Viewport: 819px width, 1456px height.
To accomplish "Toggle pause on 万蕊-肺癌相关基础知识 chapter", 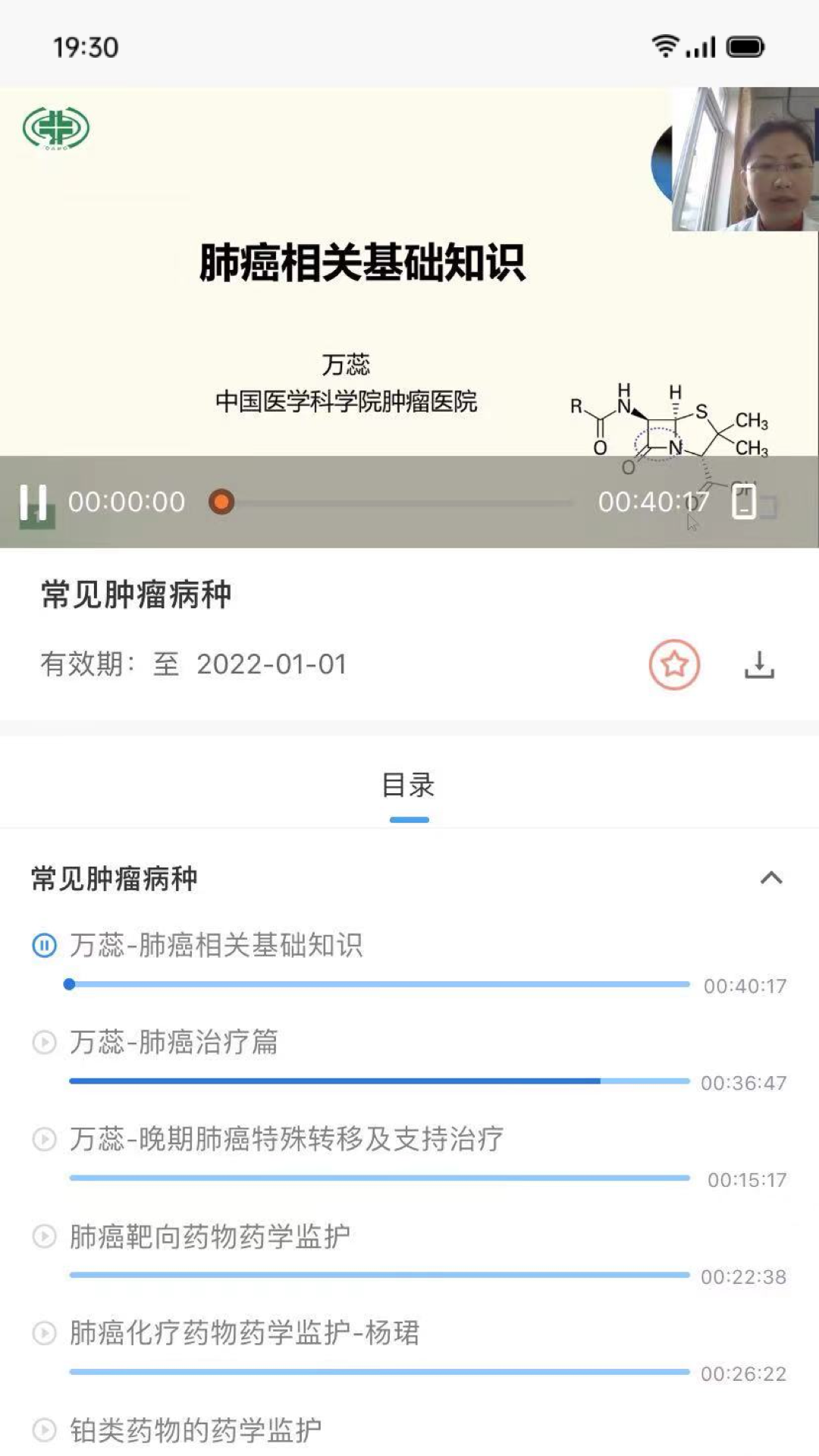I will tap(45, 946).
